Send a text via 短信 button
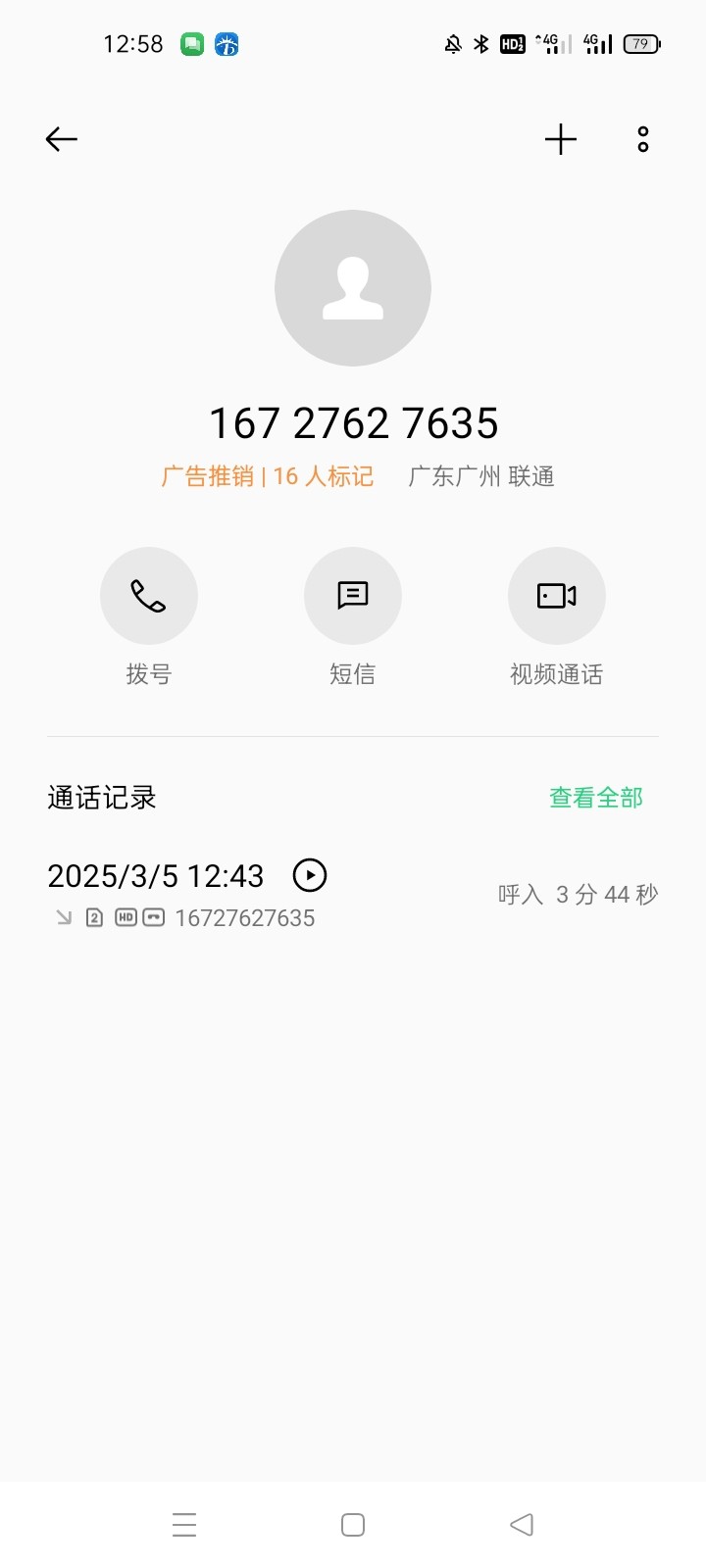The height and width of the screenshot is (1568, 706). tap(353, 596)
